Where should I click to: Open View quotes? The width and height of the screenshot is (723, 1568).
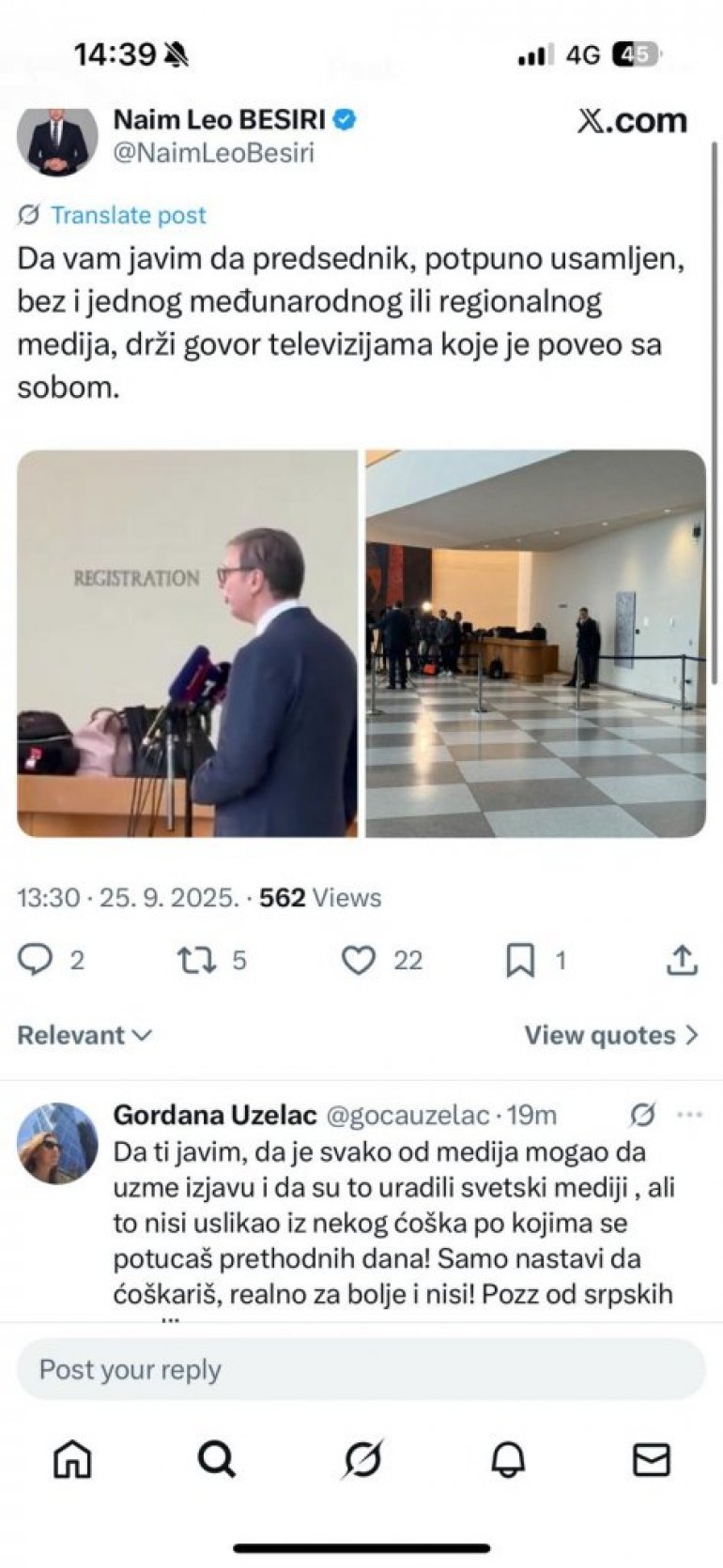click(x=611, y=1035)
